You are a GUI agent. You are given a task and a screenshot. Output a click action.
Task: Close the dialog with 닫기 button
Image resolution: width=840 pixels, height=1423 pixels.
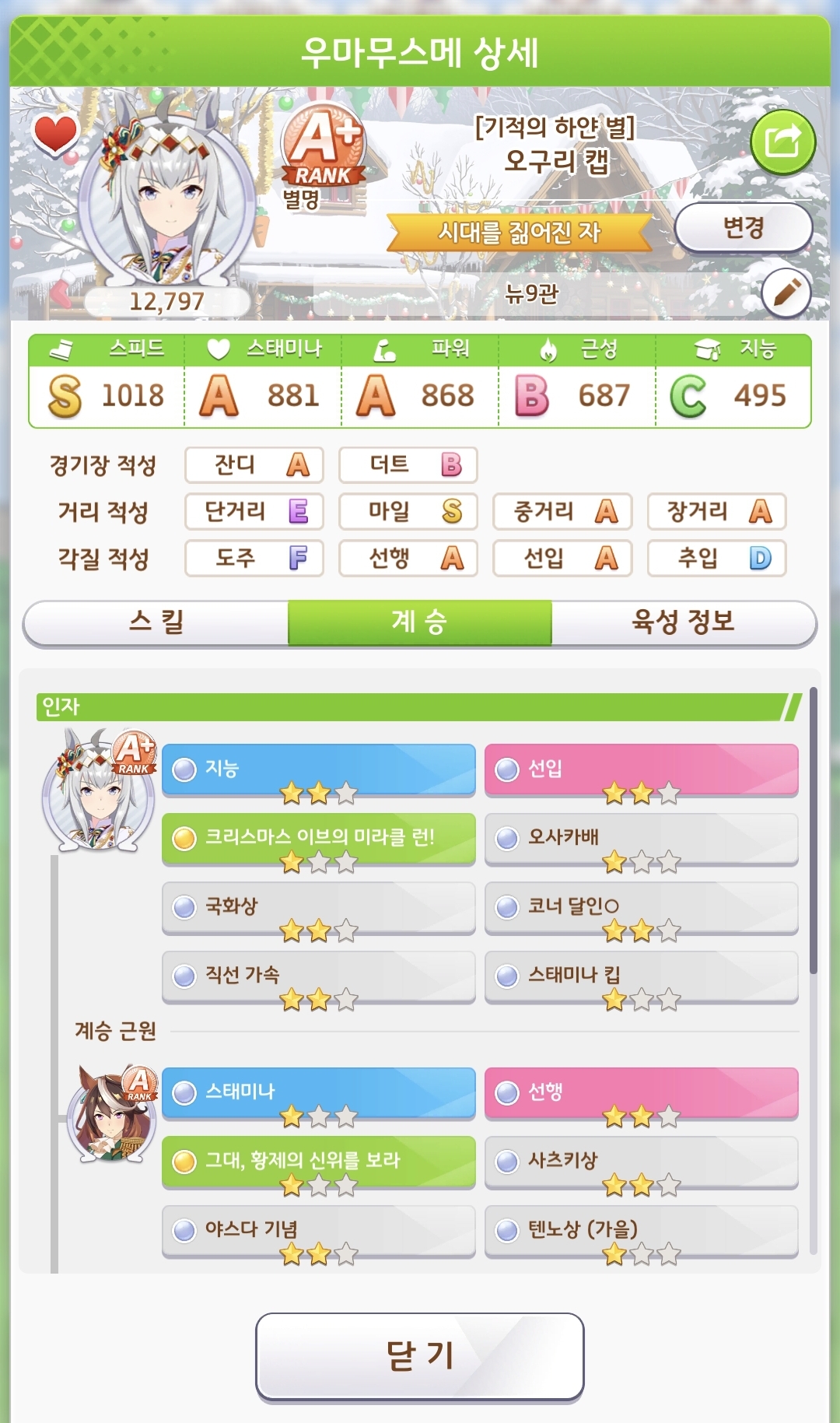pos(419,1356)
